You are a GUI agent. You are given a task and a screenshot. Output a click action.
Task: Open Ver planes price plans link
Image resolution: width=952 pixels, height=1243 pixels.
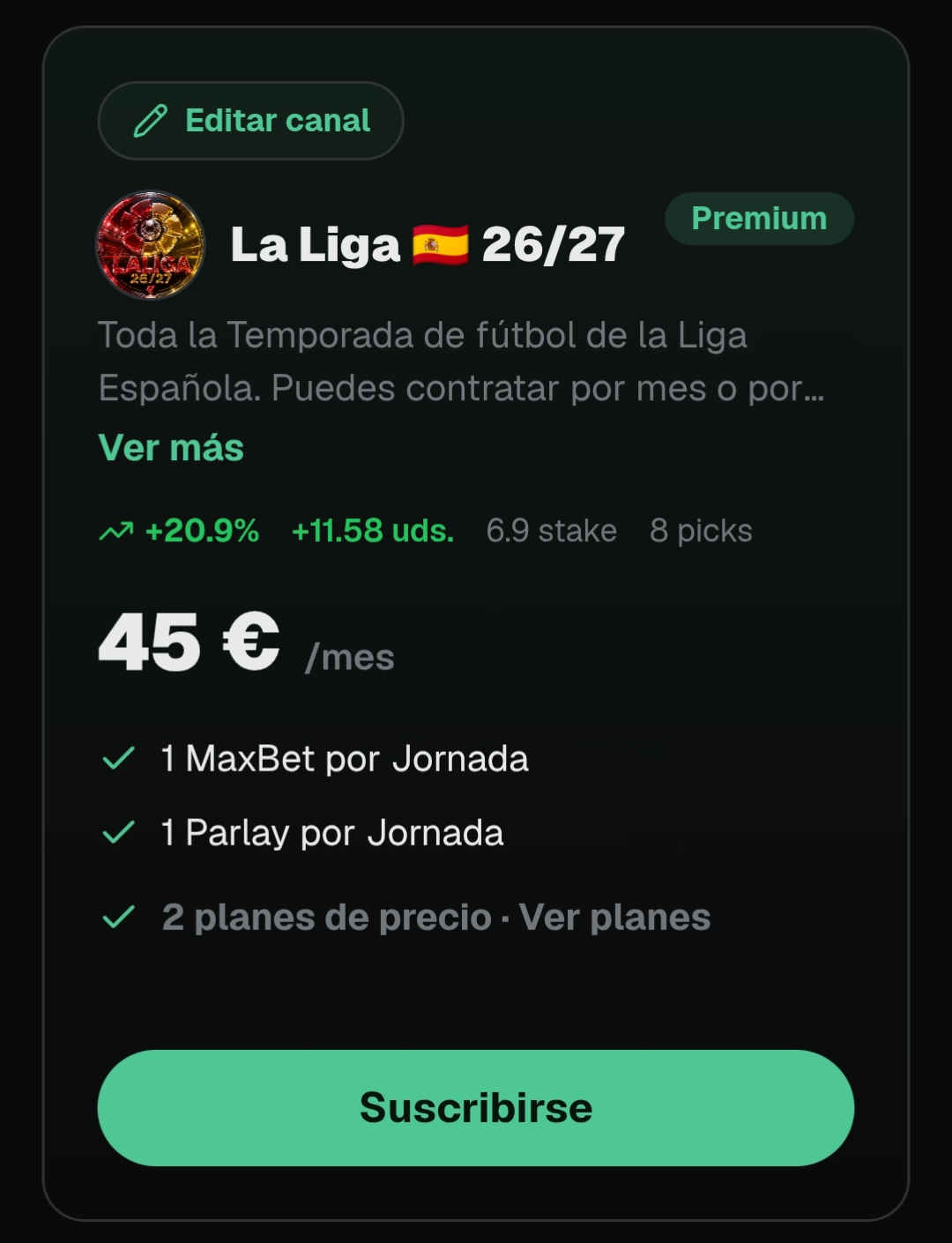(x=614, y=918)
